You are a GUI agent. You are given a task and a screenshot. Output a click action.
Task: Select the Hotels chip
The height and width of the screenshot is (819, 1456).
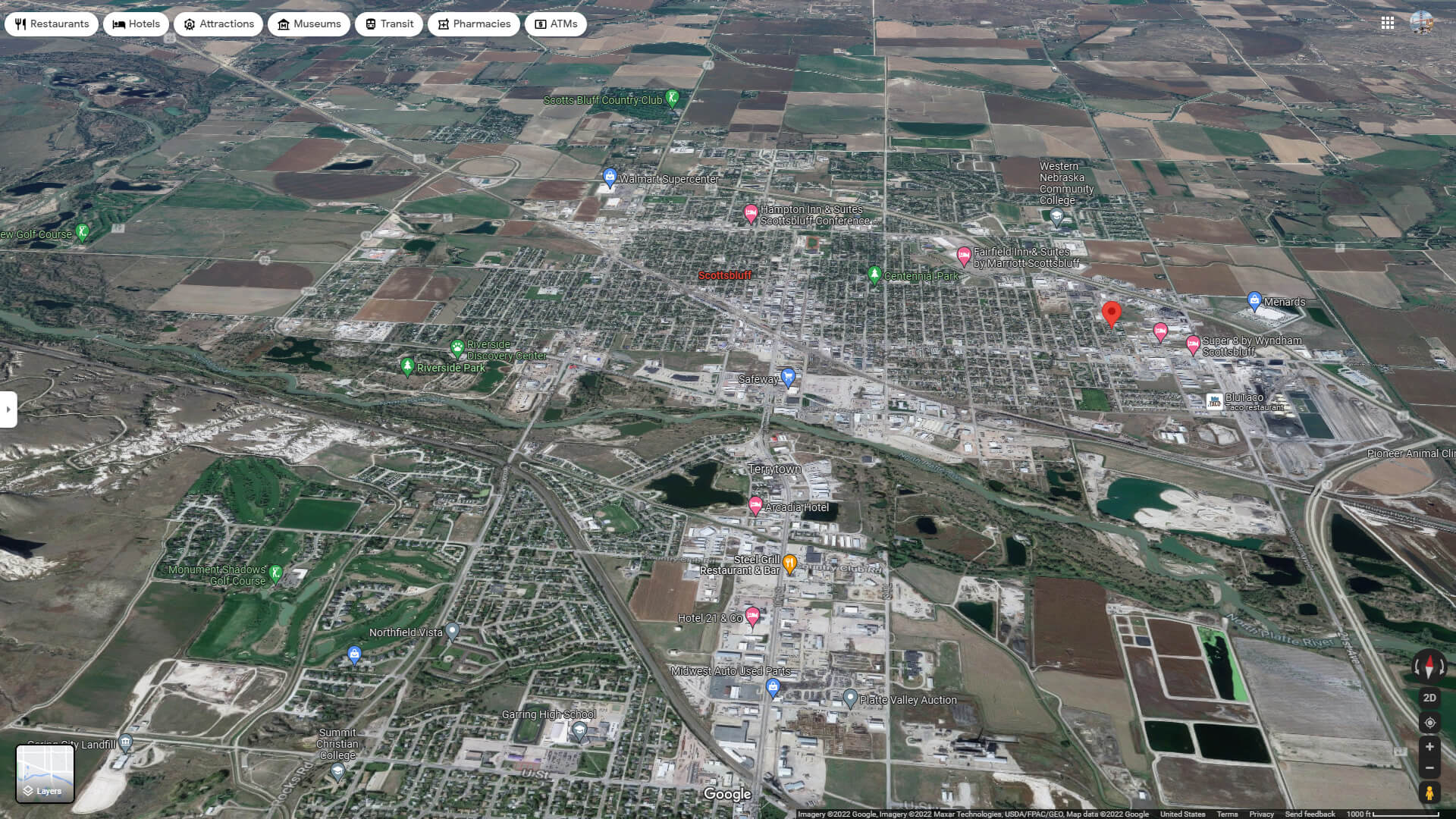[x=136, y=24]
